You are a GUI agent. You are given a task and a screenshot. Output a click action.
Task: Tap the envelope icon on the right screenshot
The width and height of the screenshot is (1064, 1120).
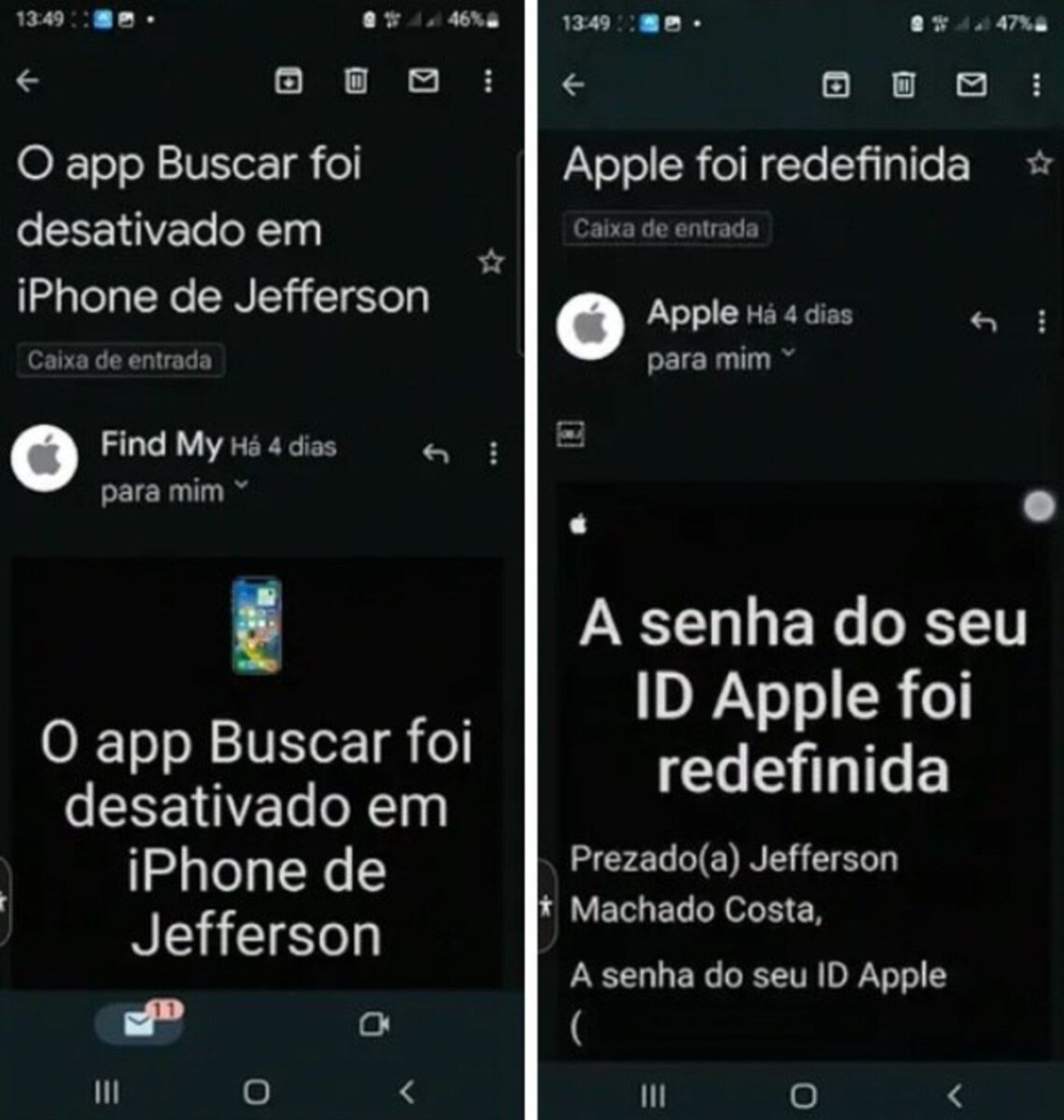971,82
